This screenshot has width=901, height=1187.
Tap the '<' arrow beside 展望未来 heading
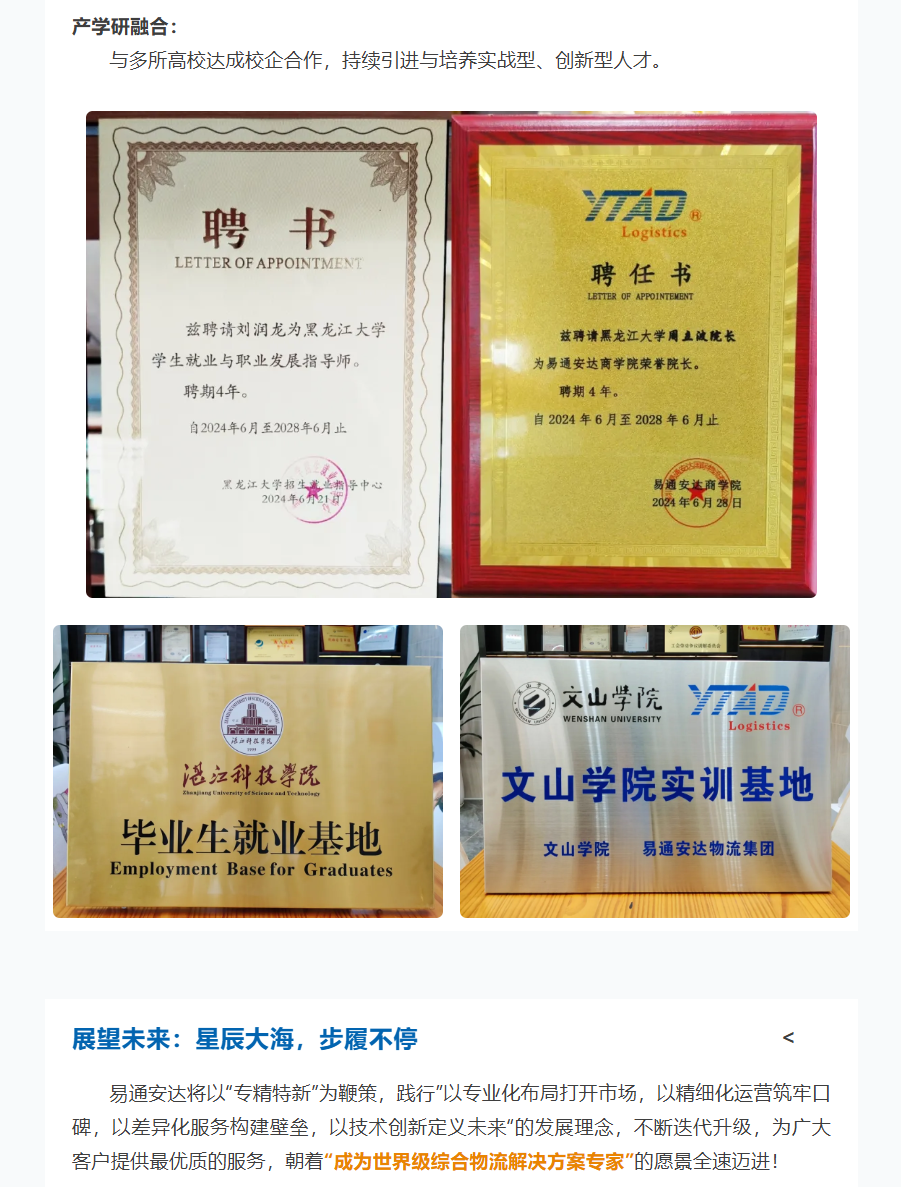(788, 1038)
